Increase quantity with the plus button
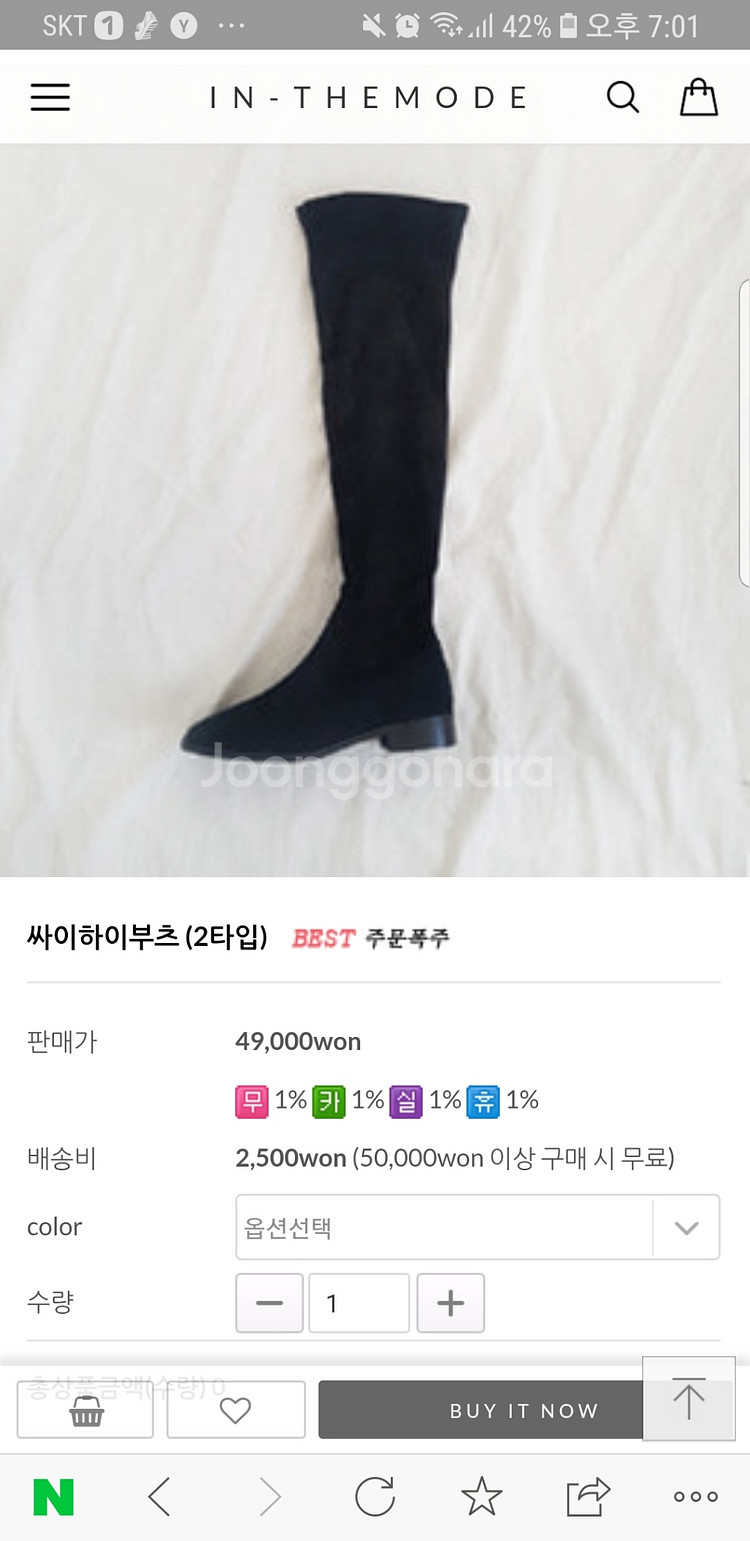The width and height of the screenshot is (750, 1541). (x=451, y=1303)
